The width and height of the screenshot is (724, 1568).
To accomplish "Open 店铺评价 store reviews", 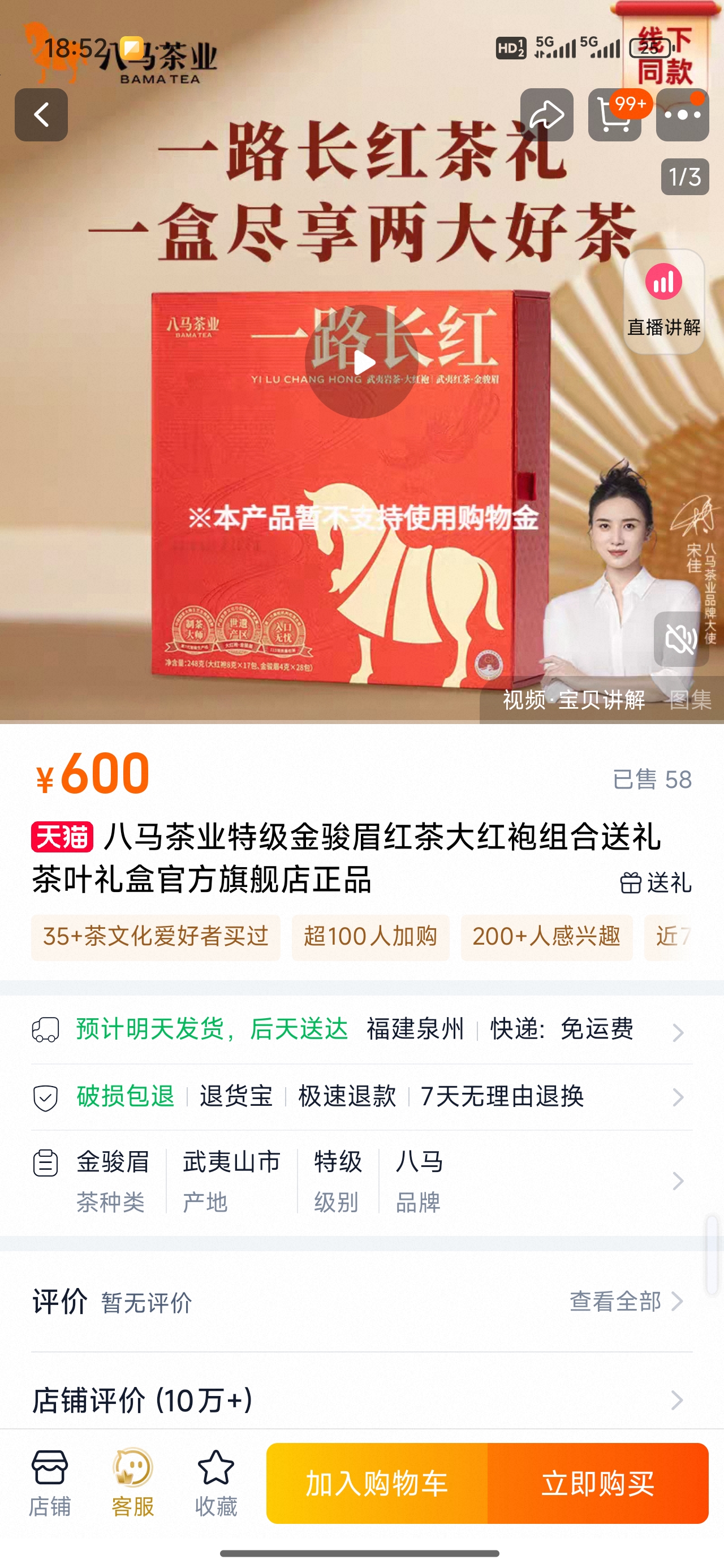I will point(361,1400).
